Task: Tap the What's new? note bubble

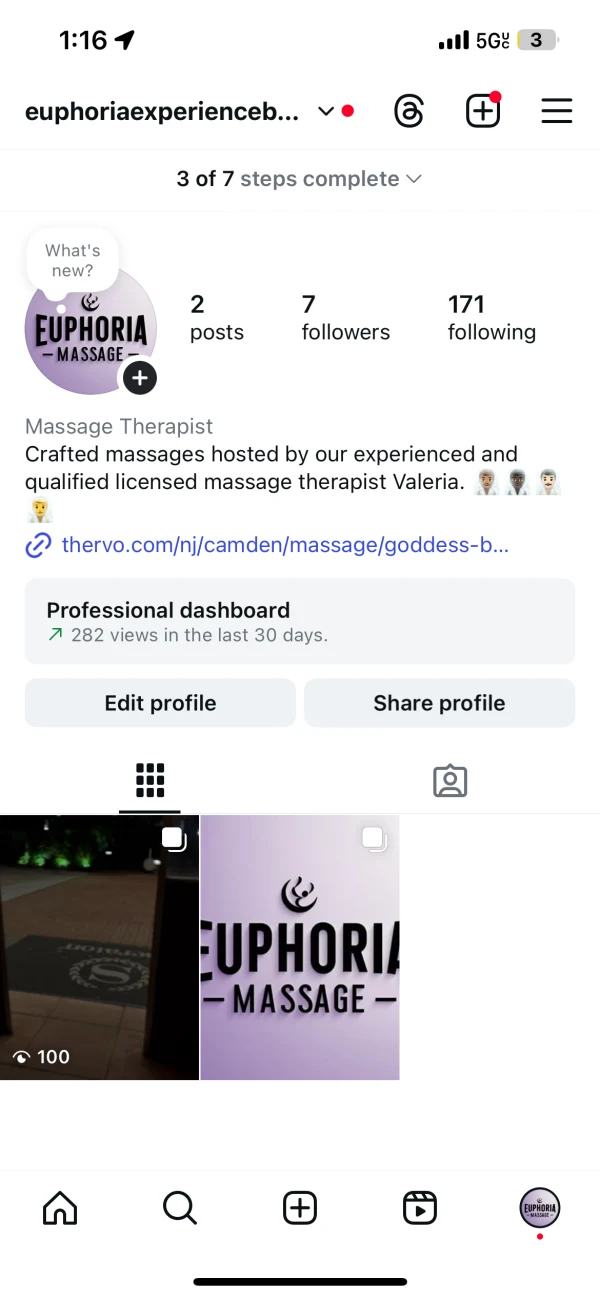Action: (x=72, y=261)
